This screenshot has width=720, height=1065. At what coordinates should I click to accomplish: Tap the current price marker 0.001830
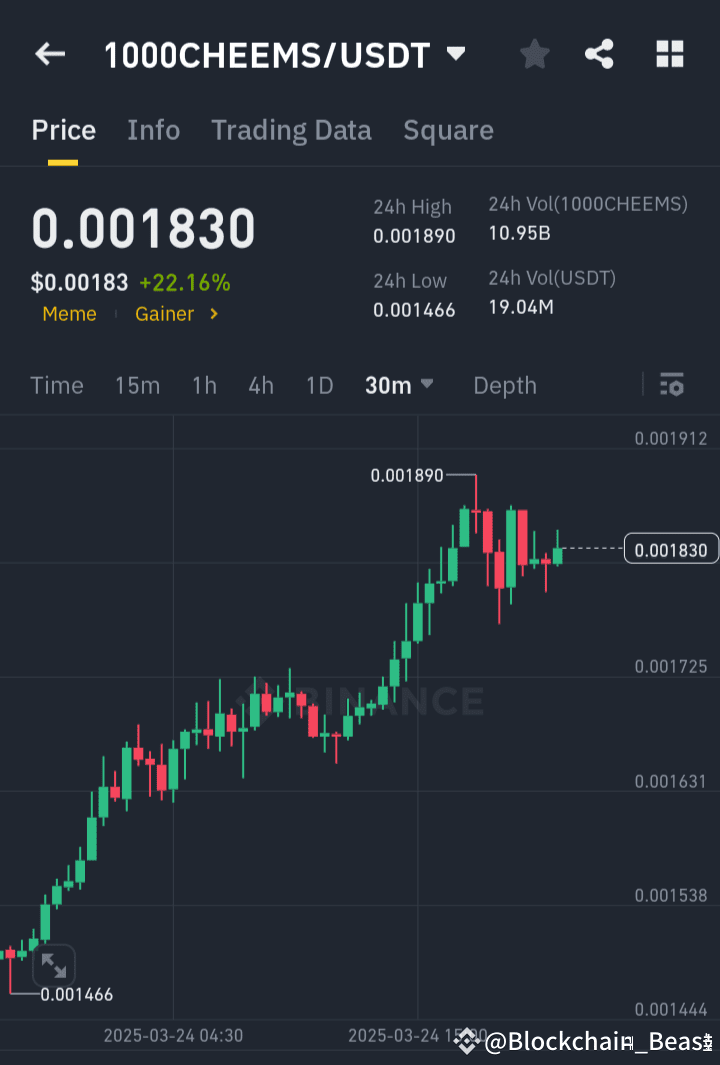(671, 549)
